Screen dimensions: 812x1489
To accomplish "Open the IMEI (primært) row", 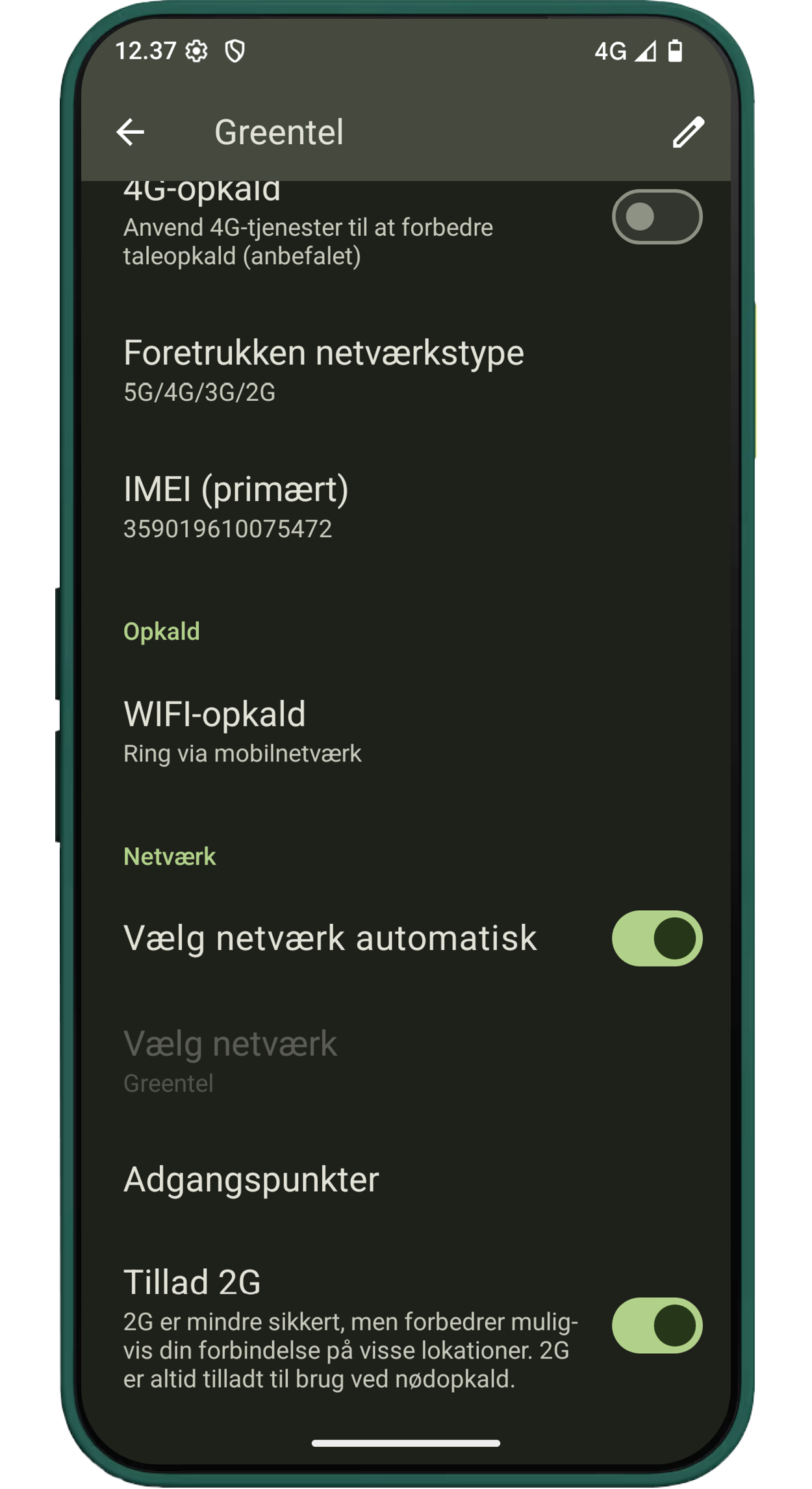I will click(x=236, y=507).
